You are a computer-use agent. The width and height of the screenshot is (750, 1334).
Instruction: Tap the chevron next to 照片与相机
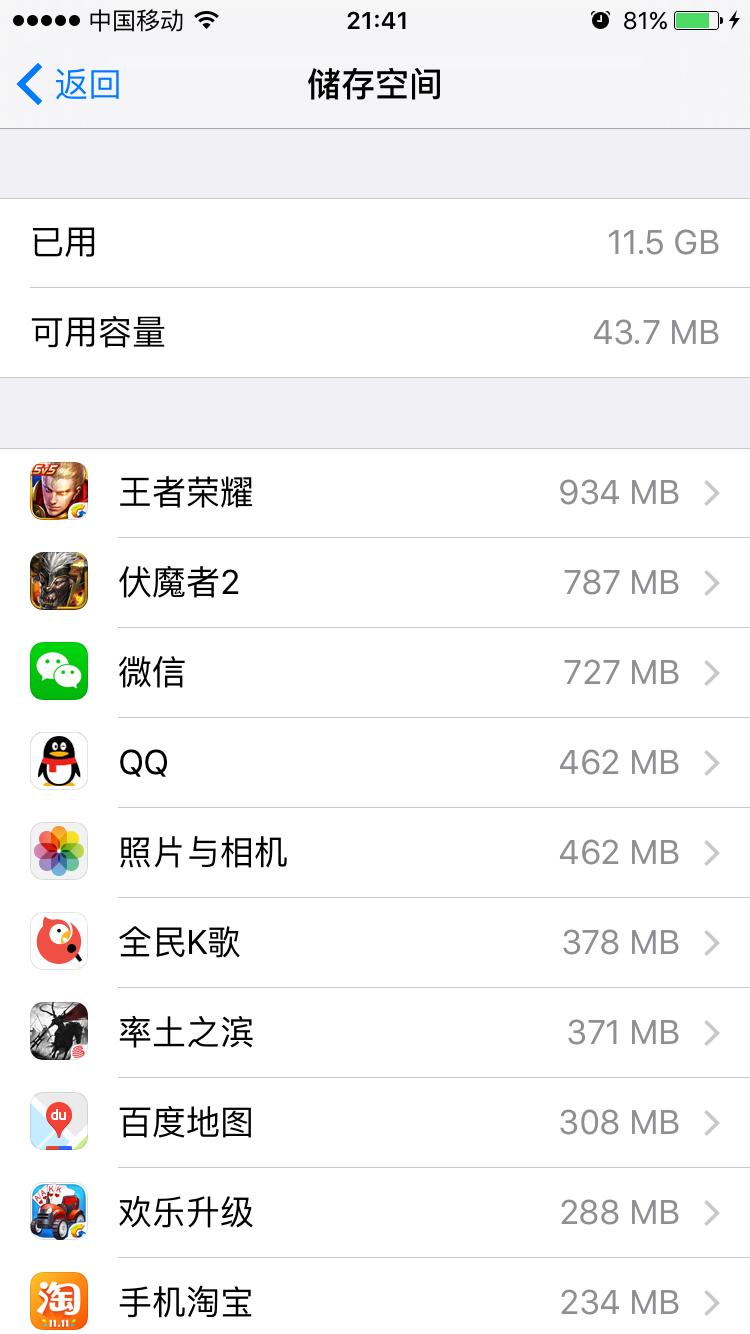coord(712,852)
